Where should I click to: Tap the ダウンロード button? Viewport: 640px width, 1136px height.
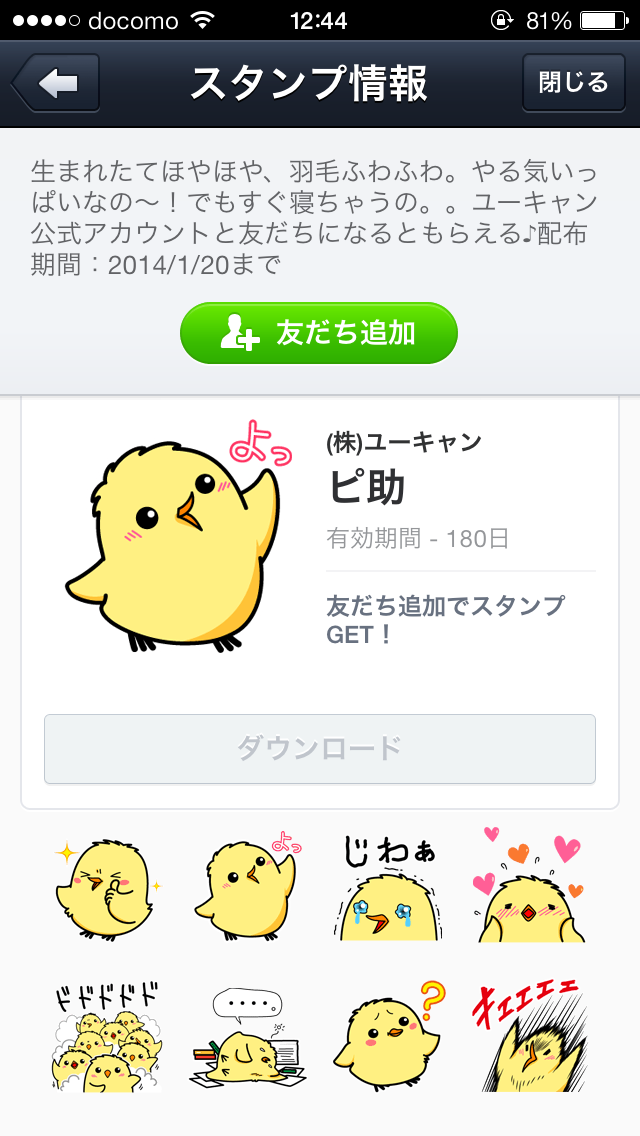(319, 748)
